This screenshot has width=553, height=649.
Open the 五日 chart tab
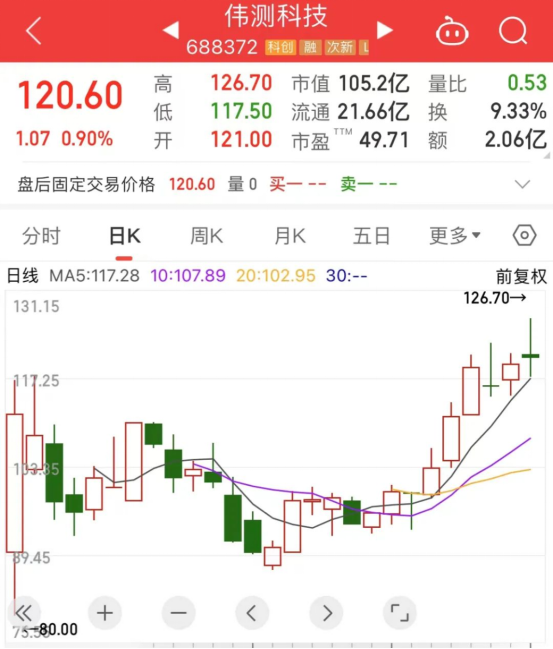click(x=371, y=236)
